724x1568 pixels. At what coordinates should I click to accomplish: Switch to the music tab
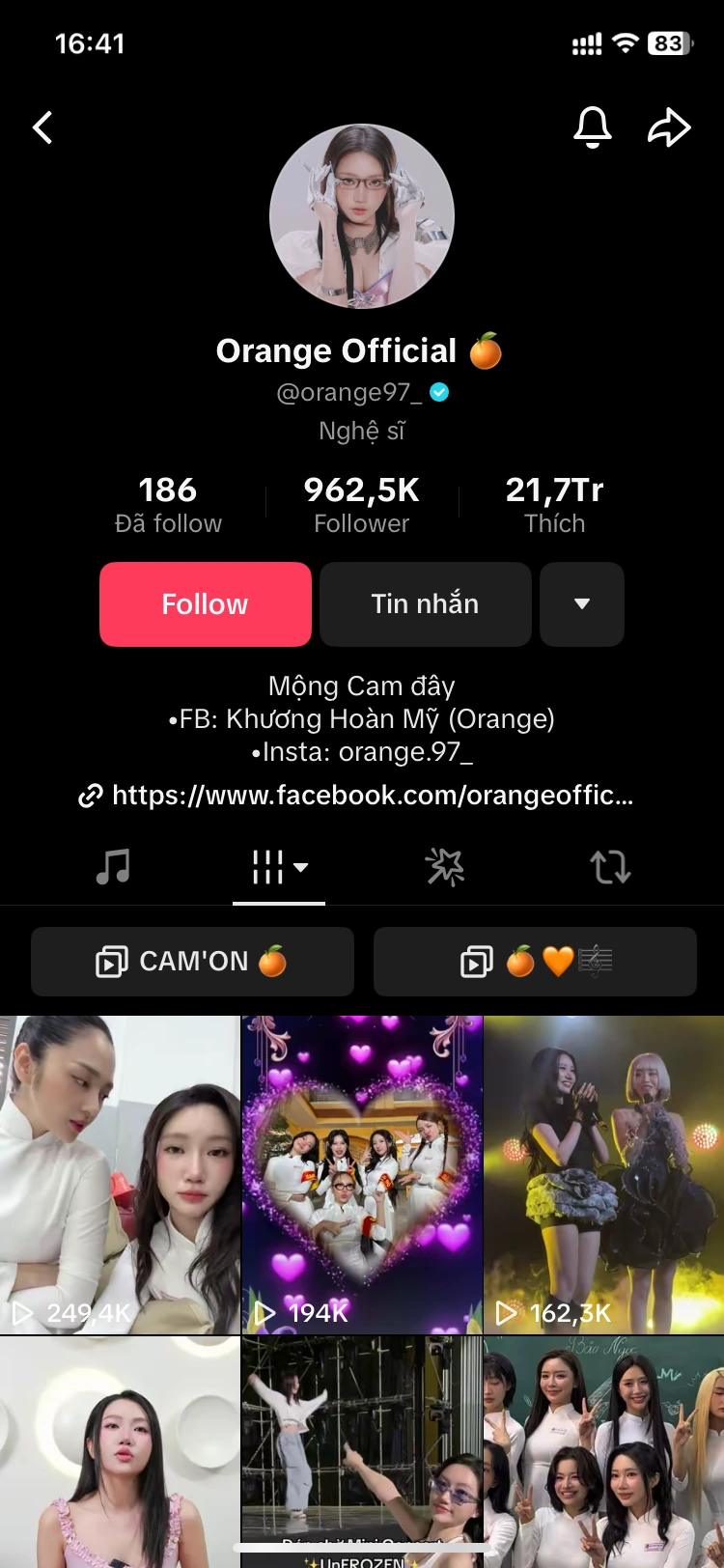tap(113, 867)
